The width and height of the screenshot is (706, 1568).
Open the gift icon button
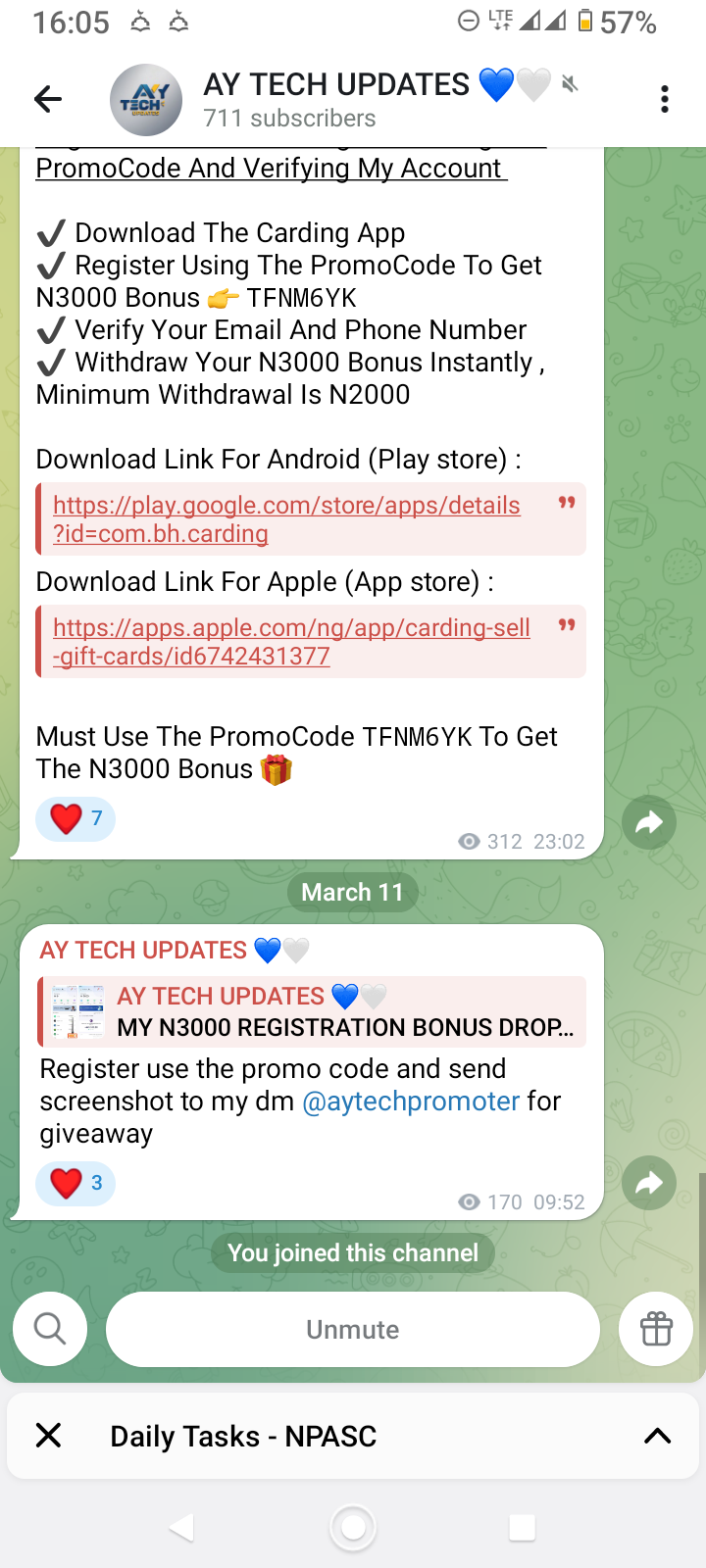[656, 1329]
